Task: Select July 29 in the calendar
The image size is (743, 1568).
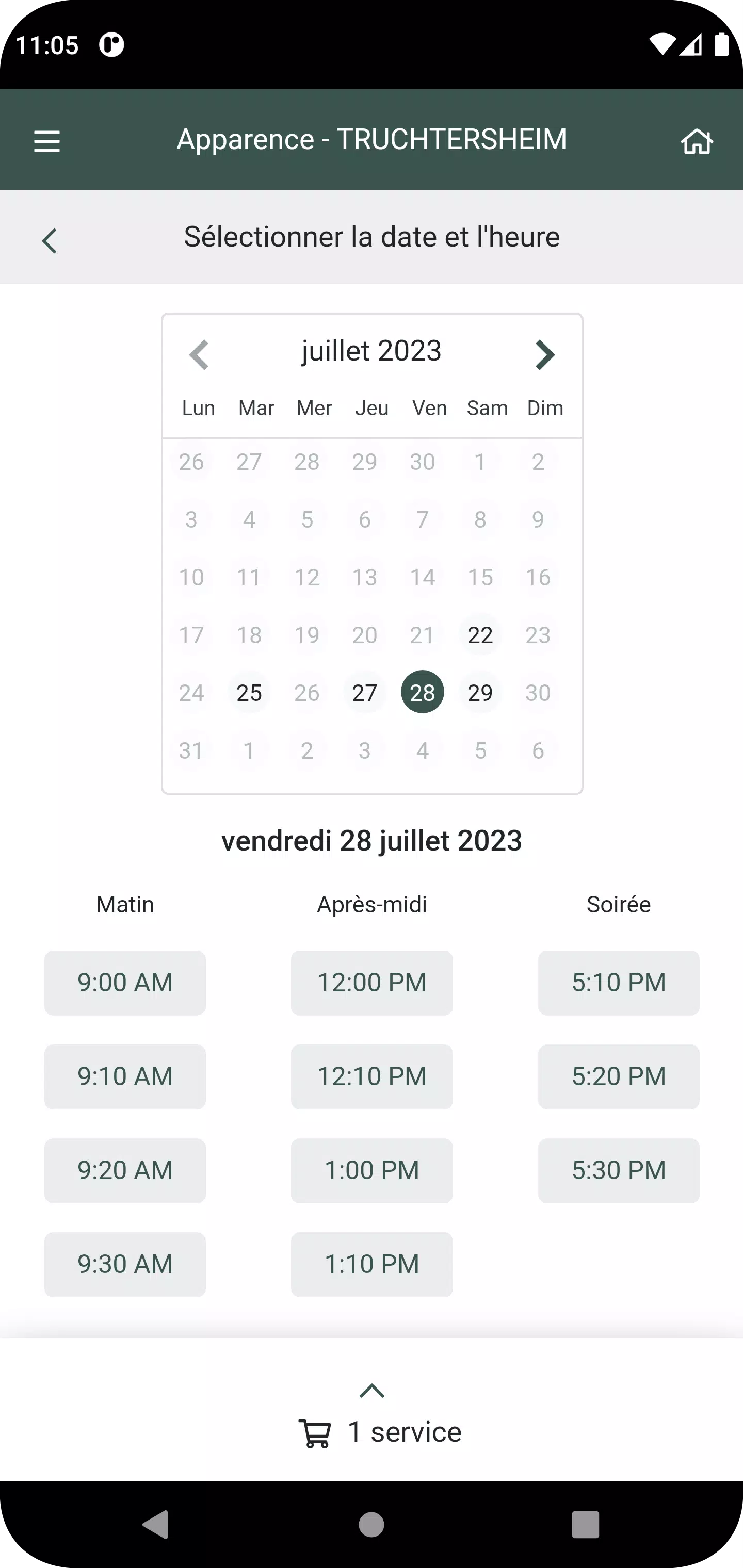Action: [x=480, y=692]
